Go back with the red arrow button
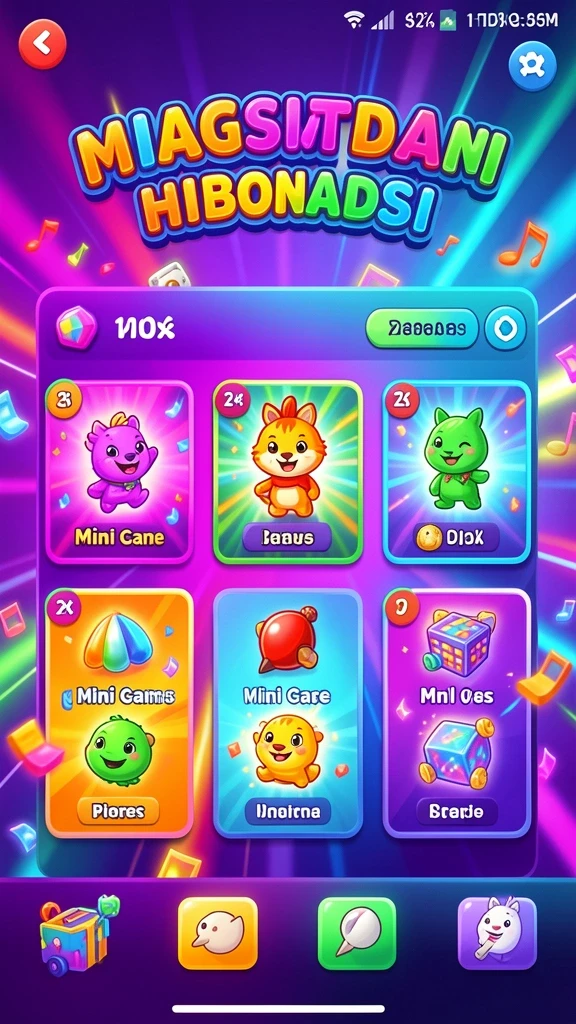Screen dimensions: 576x1024 [42, 44]
